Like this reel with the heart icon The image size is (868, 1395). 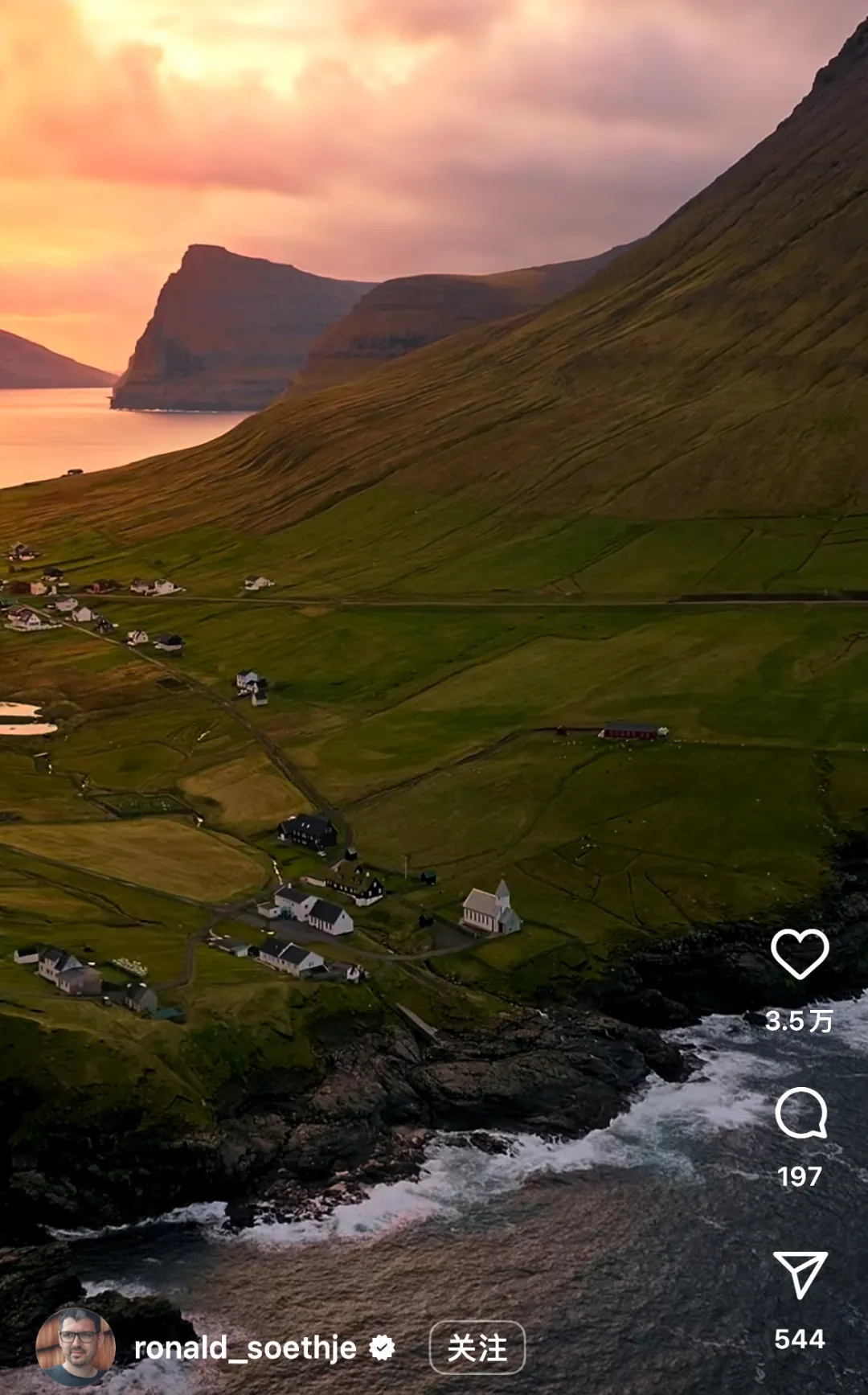pos(800,954)
